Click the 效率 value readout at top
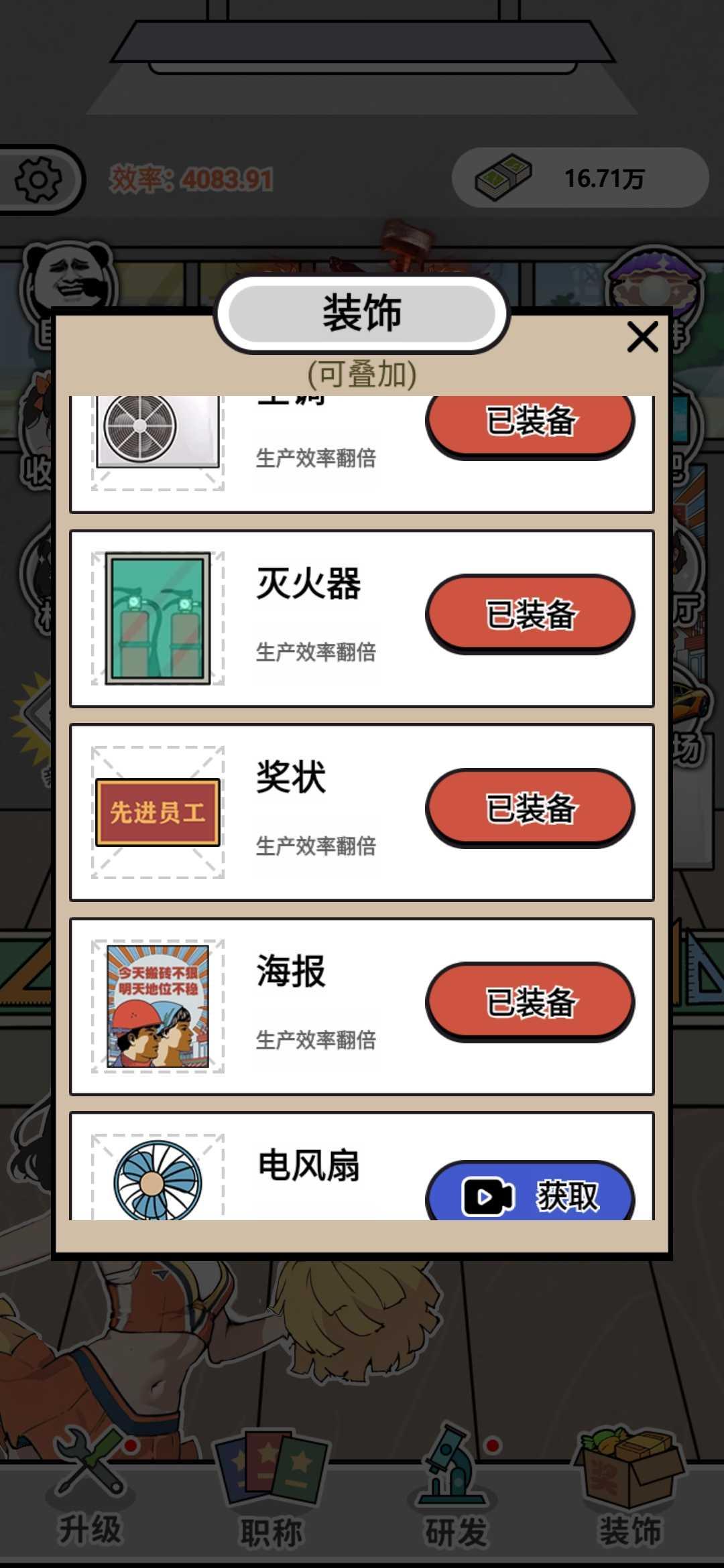The image size is (724, 1568). pyautogui.click(x=188, y=176)
